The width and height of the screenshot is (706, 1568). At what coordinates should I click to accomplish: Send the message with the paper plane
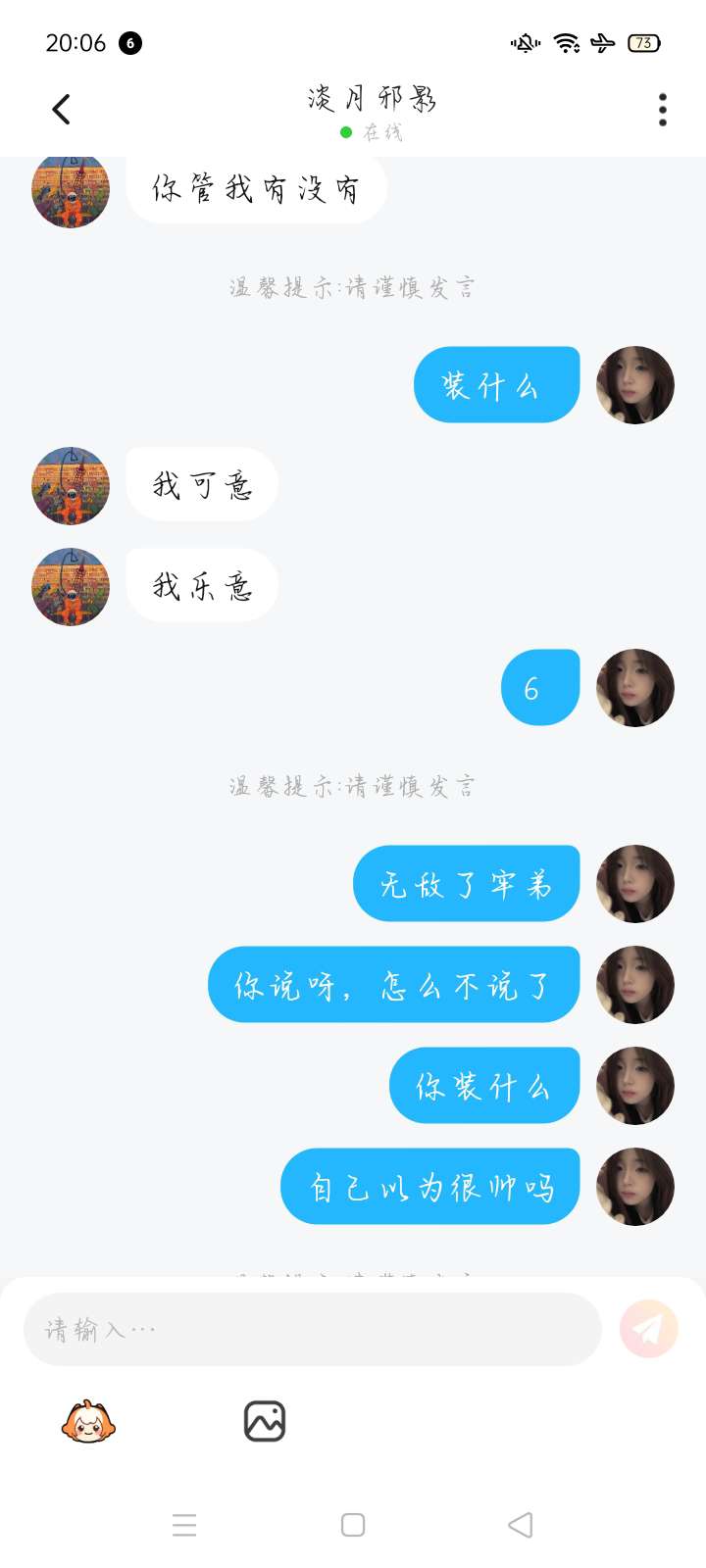coord(648,1329)
